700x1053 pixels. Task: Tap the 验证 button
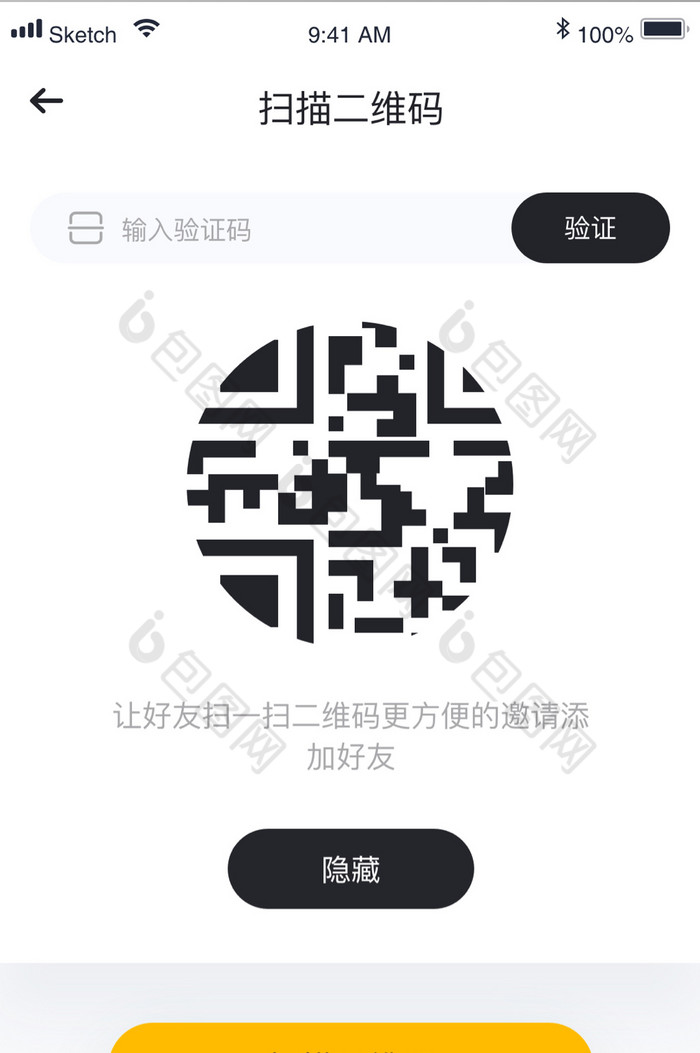pyautogui.click(x=590, y=228)
